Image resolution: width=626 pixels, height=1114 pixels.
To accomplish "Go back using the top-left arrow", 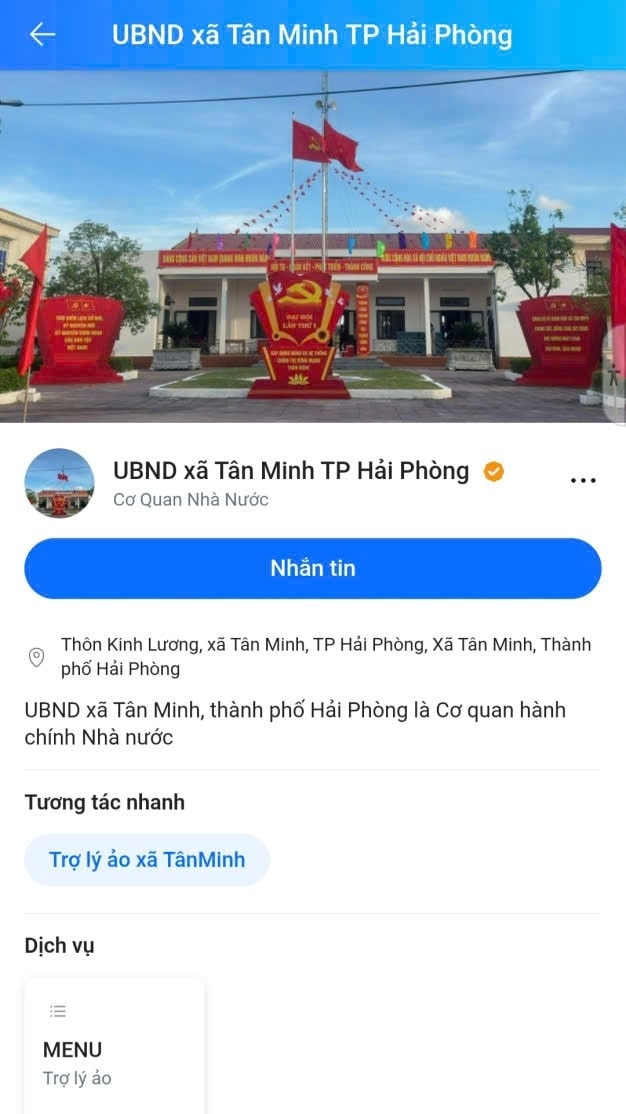I will [42, 35].
